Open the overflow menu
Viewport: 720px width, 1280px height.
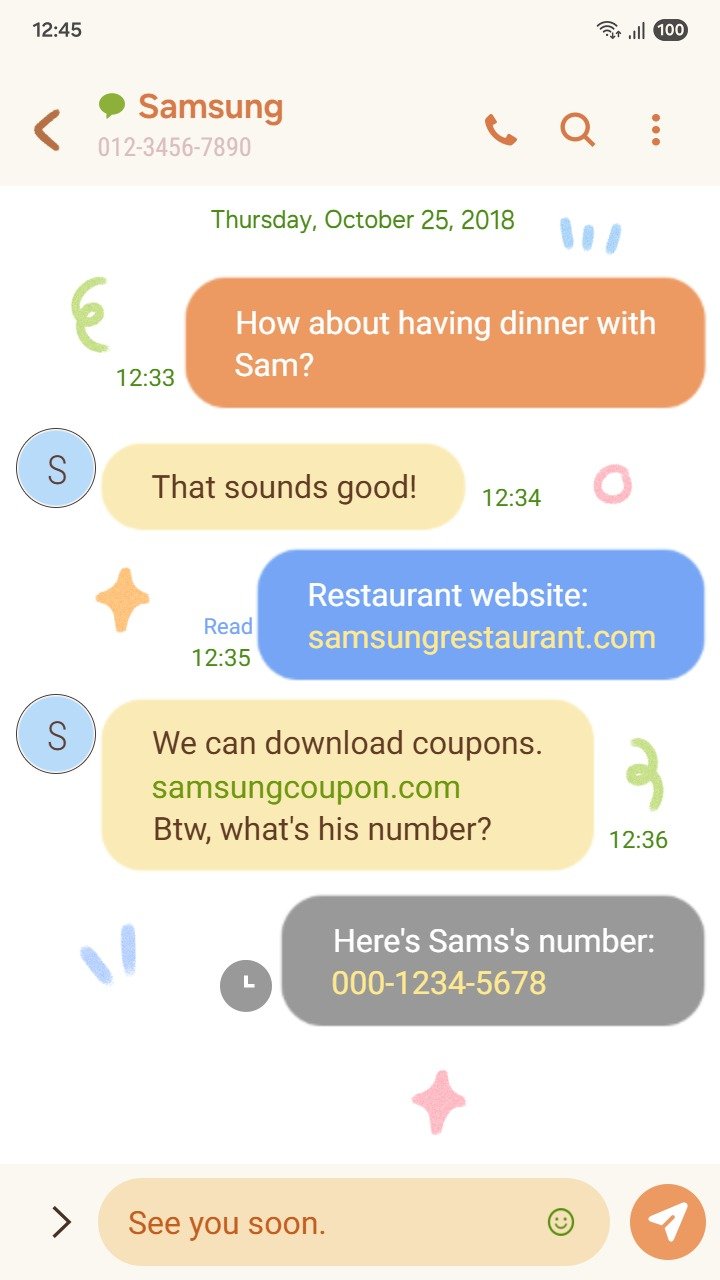pos(655,130)
